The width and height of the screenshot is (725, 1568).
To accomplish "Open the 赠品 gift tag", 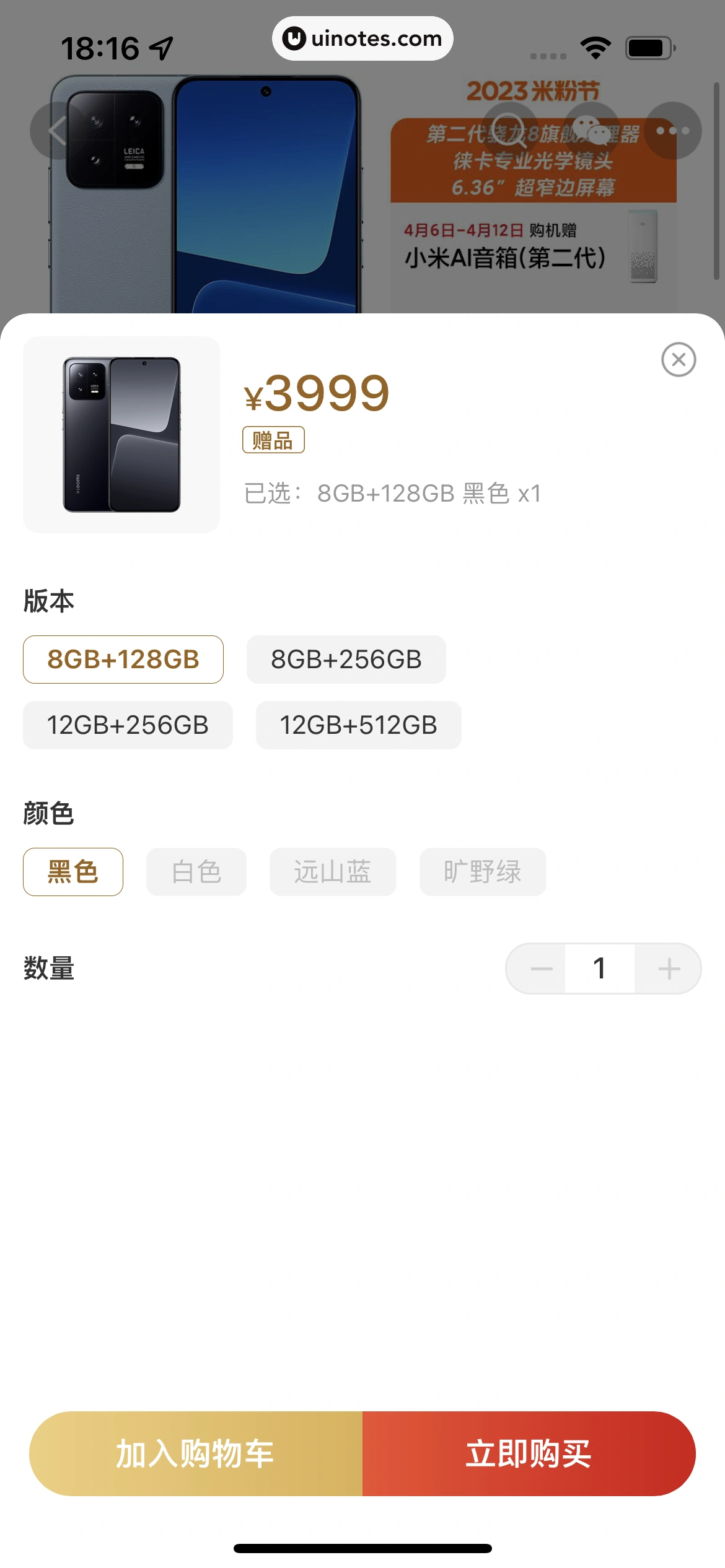I will [x=273, y=440].
